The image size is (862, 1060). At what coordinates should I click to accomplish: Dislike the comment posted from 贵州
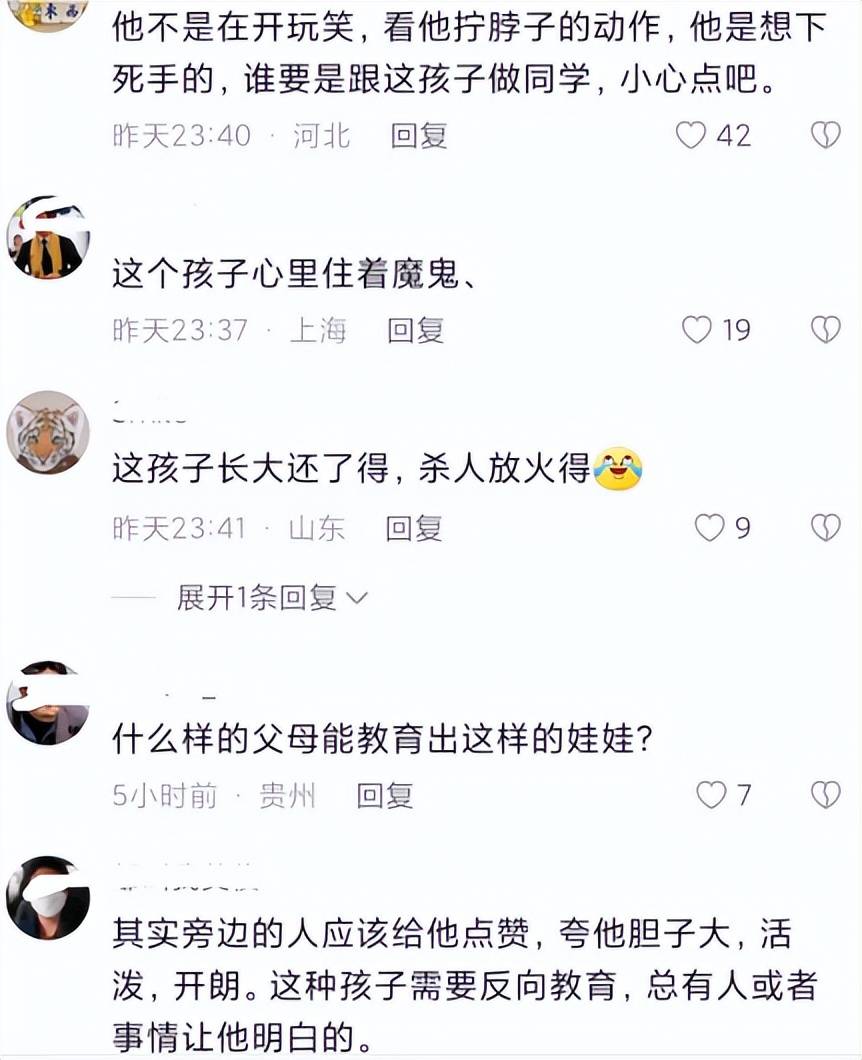(x=825, y=795)
